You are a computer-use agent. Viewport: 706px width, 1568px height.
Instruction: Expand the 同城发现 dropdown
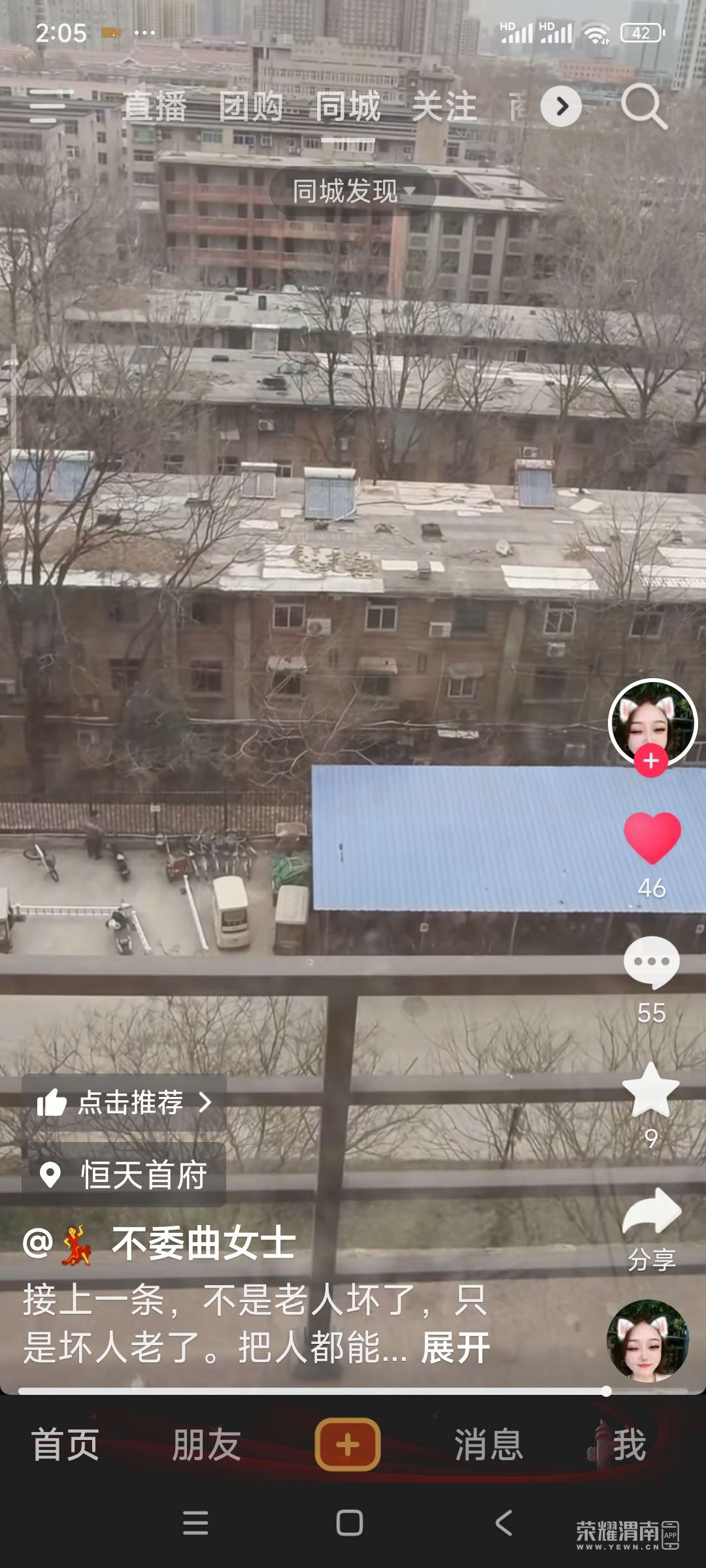[353, 191]
